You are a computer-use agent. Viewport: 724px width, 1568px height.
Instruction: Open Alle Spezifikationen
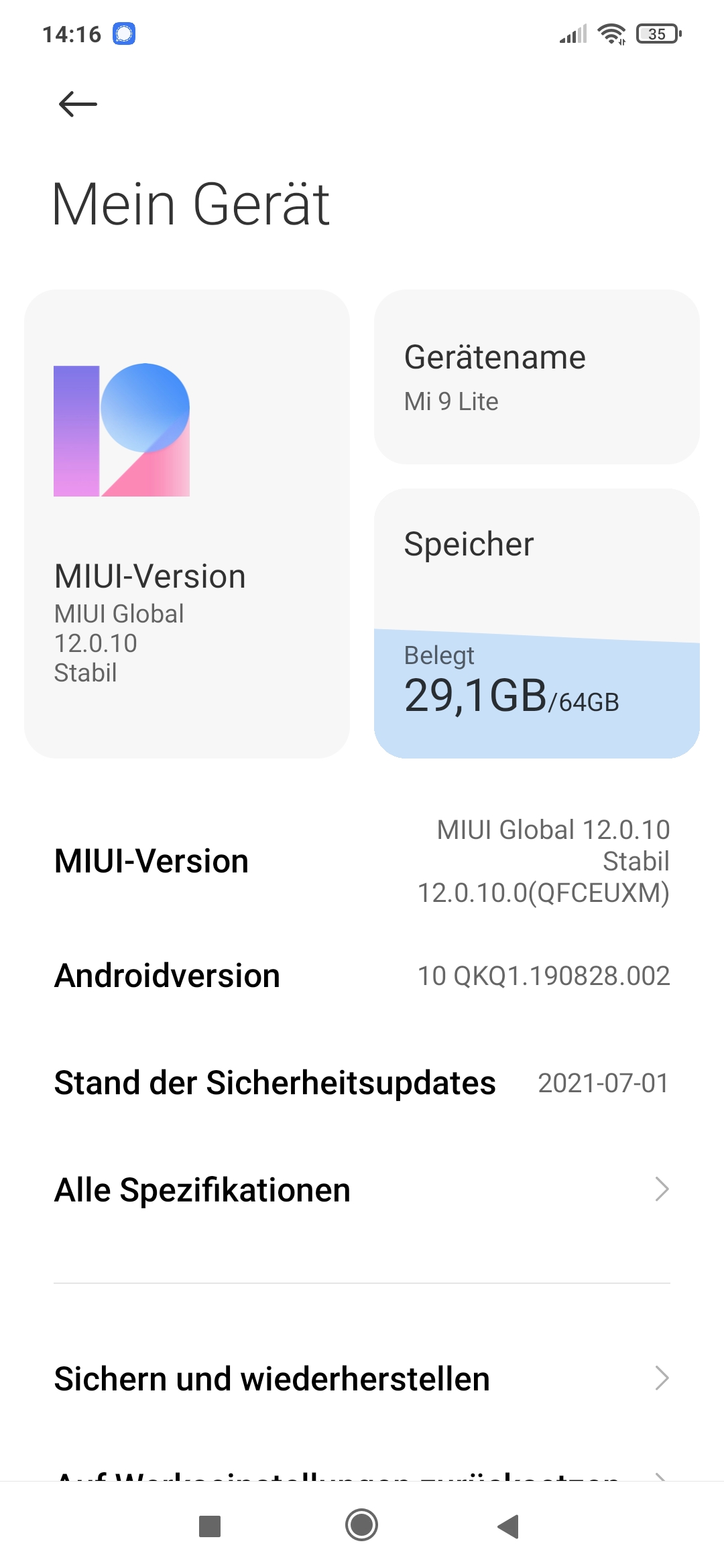362,1190
